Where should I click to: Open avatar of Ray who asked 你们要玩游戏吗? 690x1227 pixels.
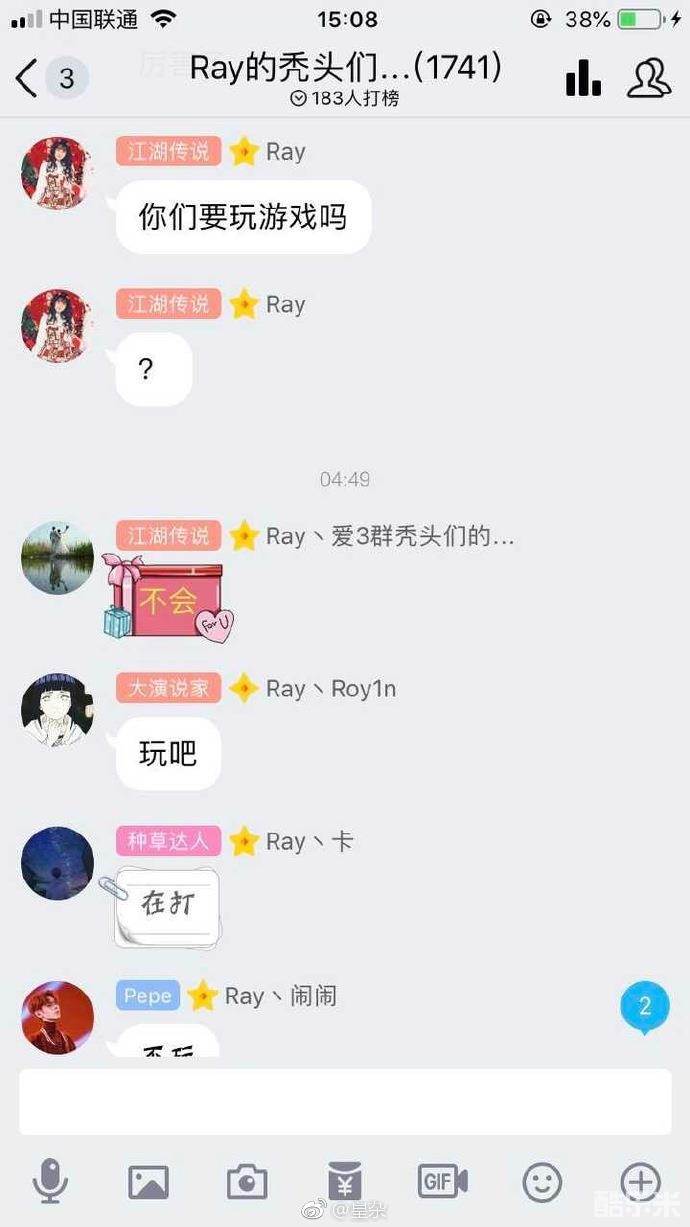point(57,173)
